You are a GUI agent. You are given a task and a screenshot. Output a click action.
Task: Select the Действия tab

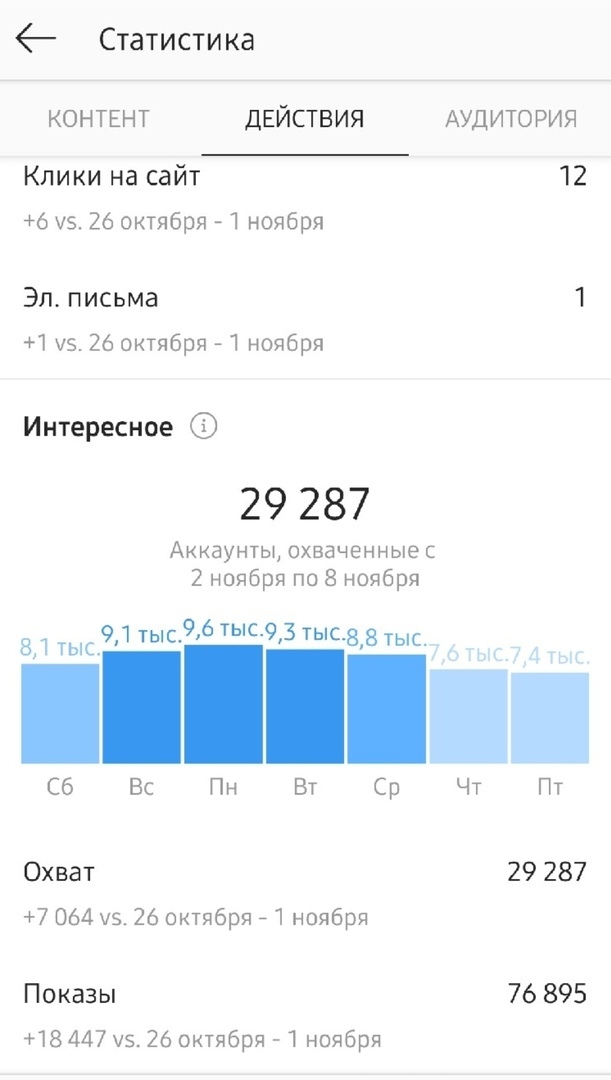click(305, 119)
